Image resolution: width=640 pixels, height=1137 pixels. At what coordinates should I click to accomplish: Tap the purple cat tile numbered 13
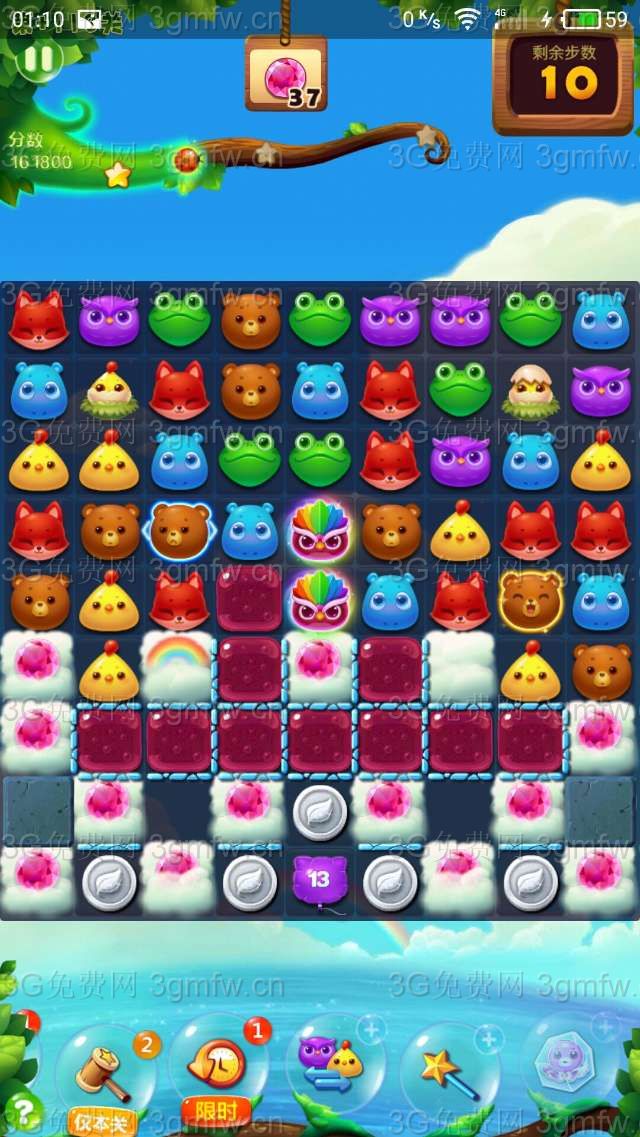[x=319, y=880]
